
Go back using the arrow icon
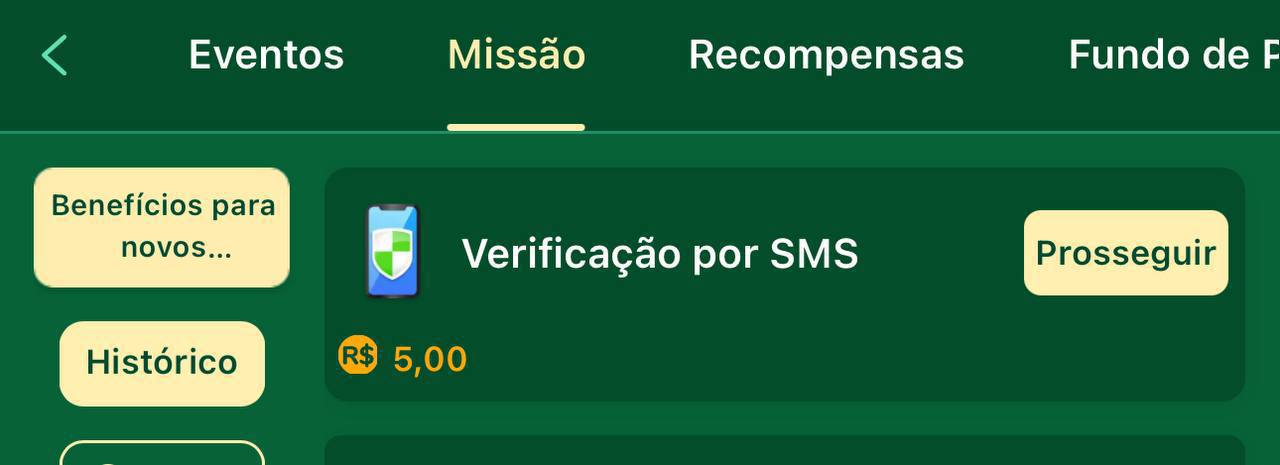[54, 55]
